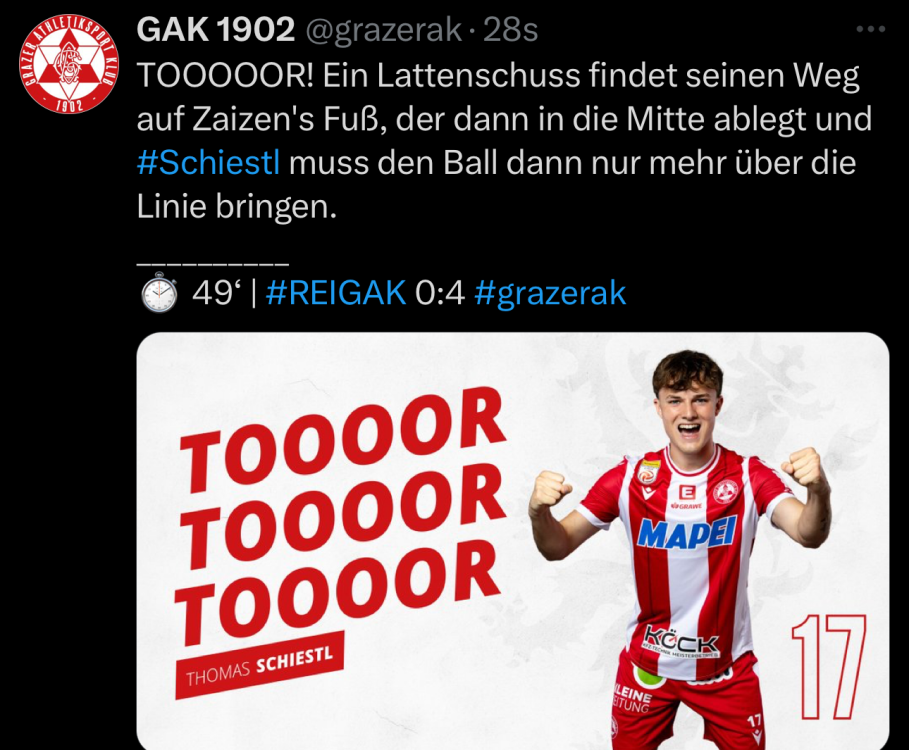Open the GAK 1902 profile avatar
Viewport: 909px width, 750px height.
tap(69, 64)
